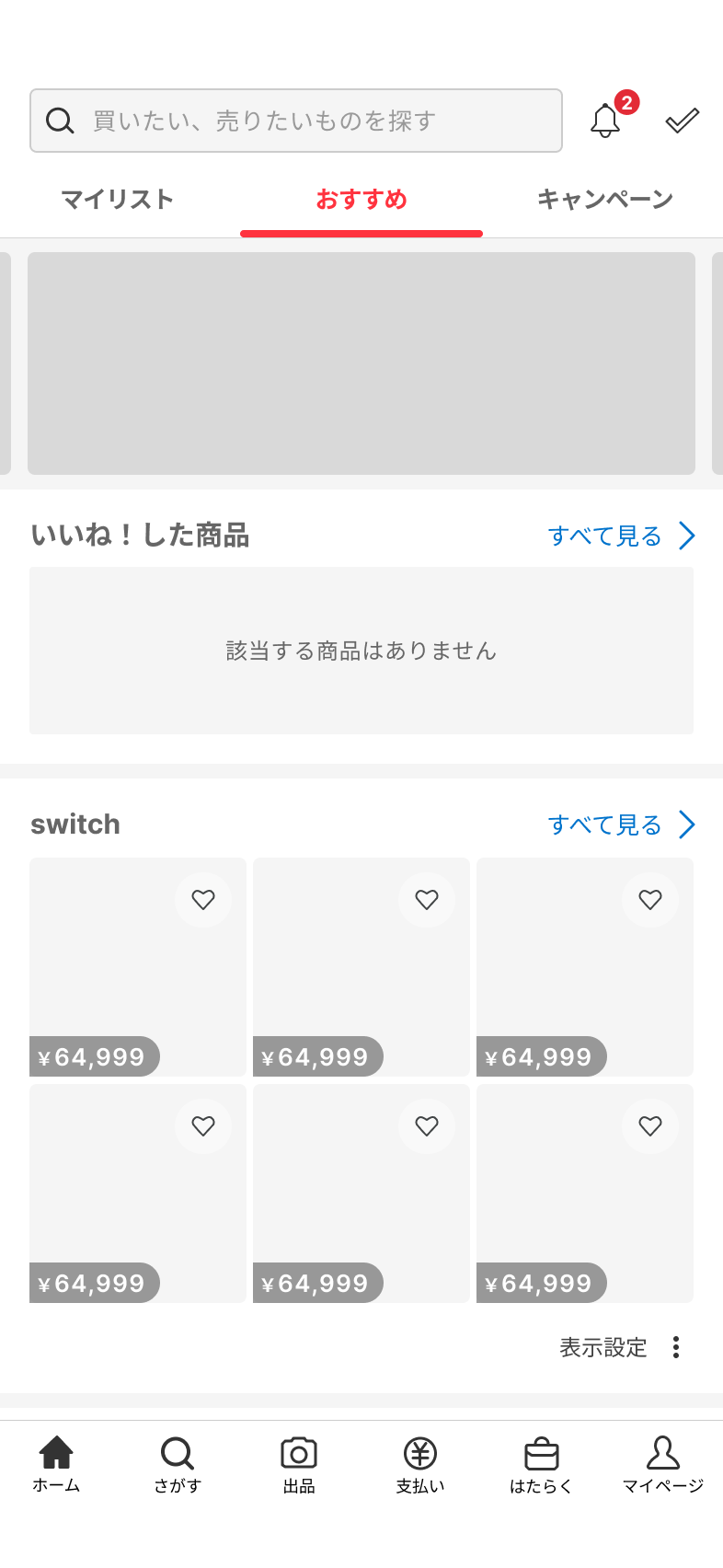
Task: Open the さがす search tab
Action: 178,1465
